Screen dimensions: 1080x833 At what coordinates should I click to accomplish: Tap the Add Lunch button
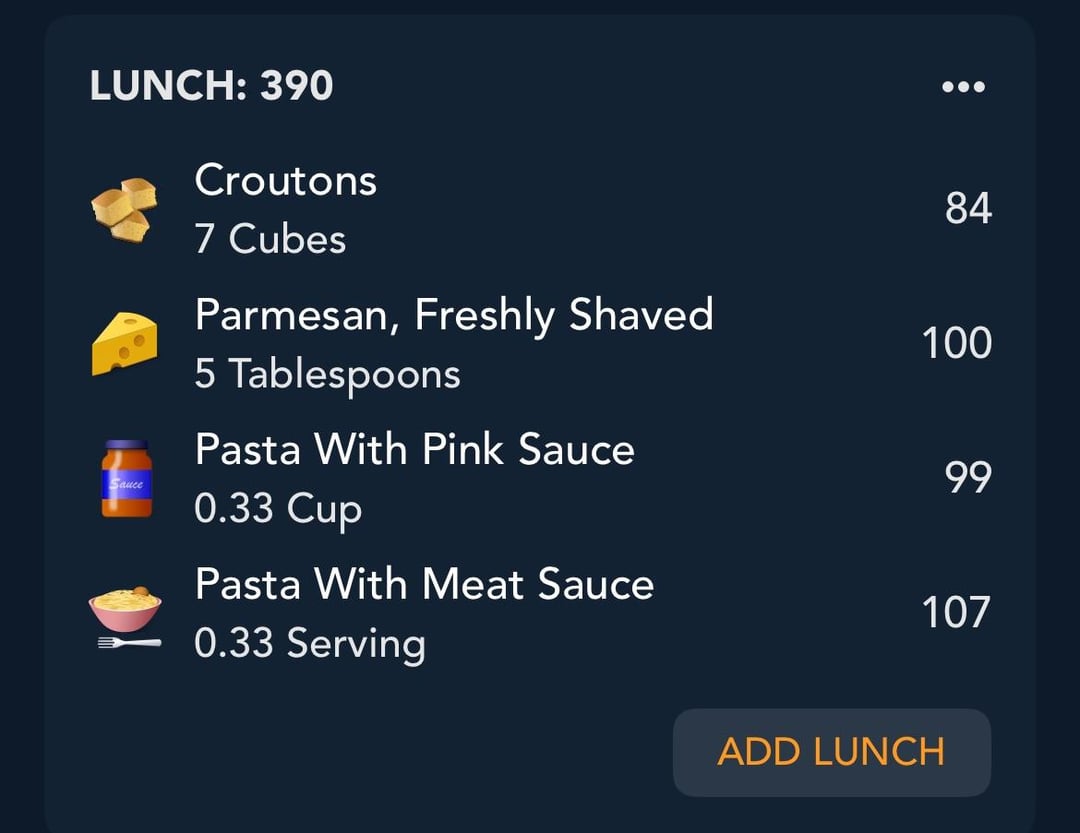click(831, 752)
